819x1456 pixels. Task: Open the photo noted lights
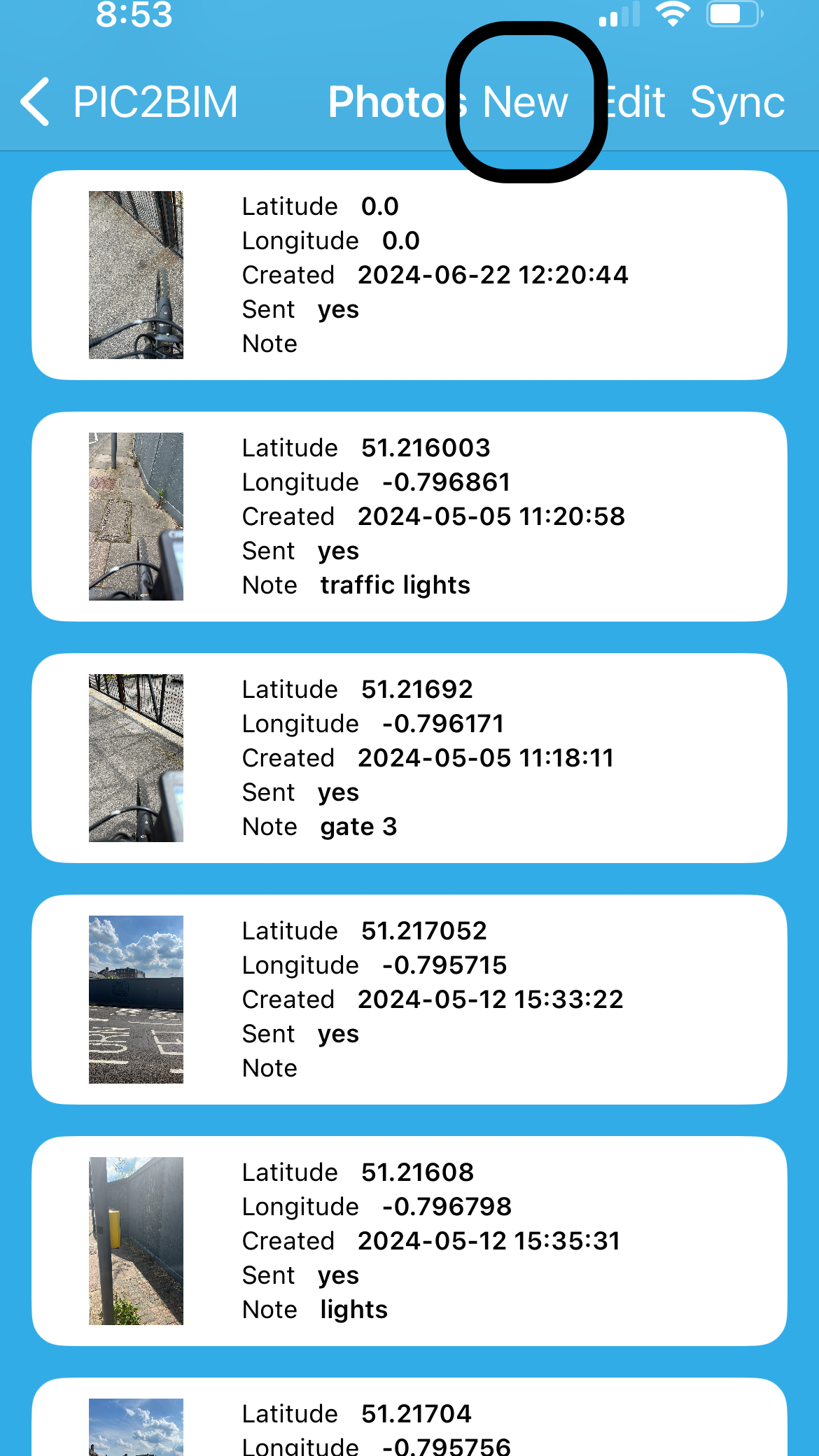(x=409, y=1241)
